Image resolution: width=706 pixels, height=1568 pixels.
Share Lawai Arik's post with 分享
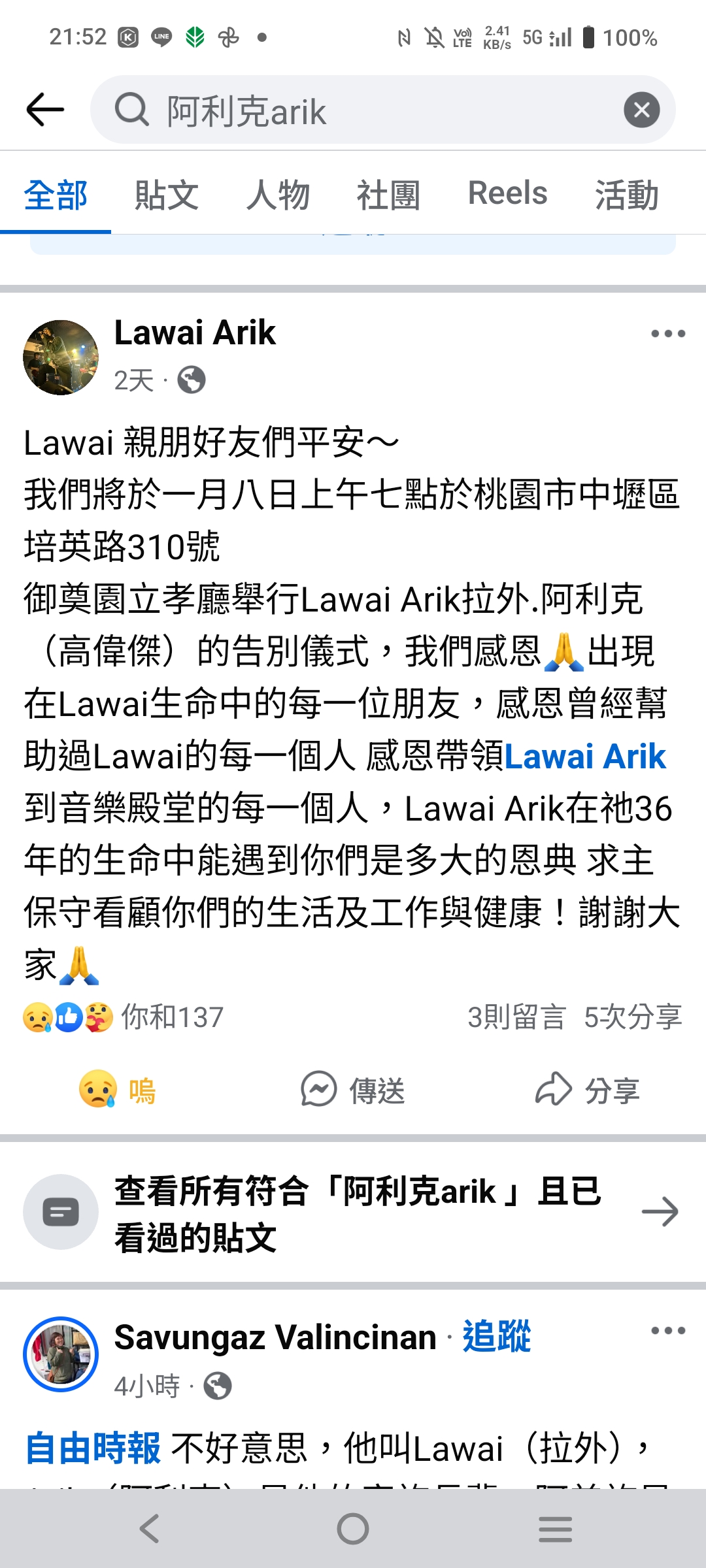click(x=587, y=1090)
